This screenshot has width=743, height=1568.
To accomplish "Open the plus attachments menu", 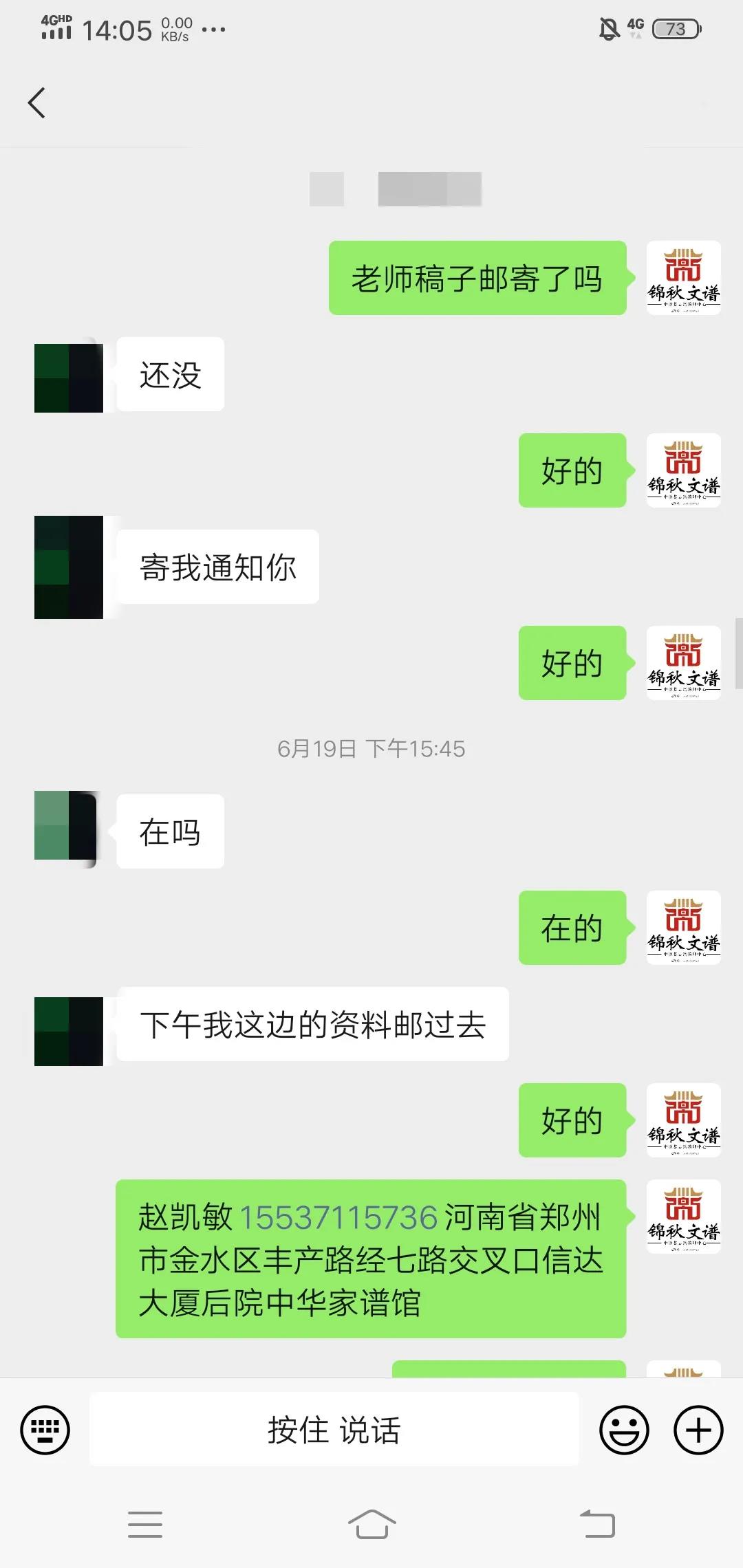I will [698, 1430].
